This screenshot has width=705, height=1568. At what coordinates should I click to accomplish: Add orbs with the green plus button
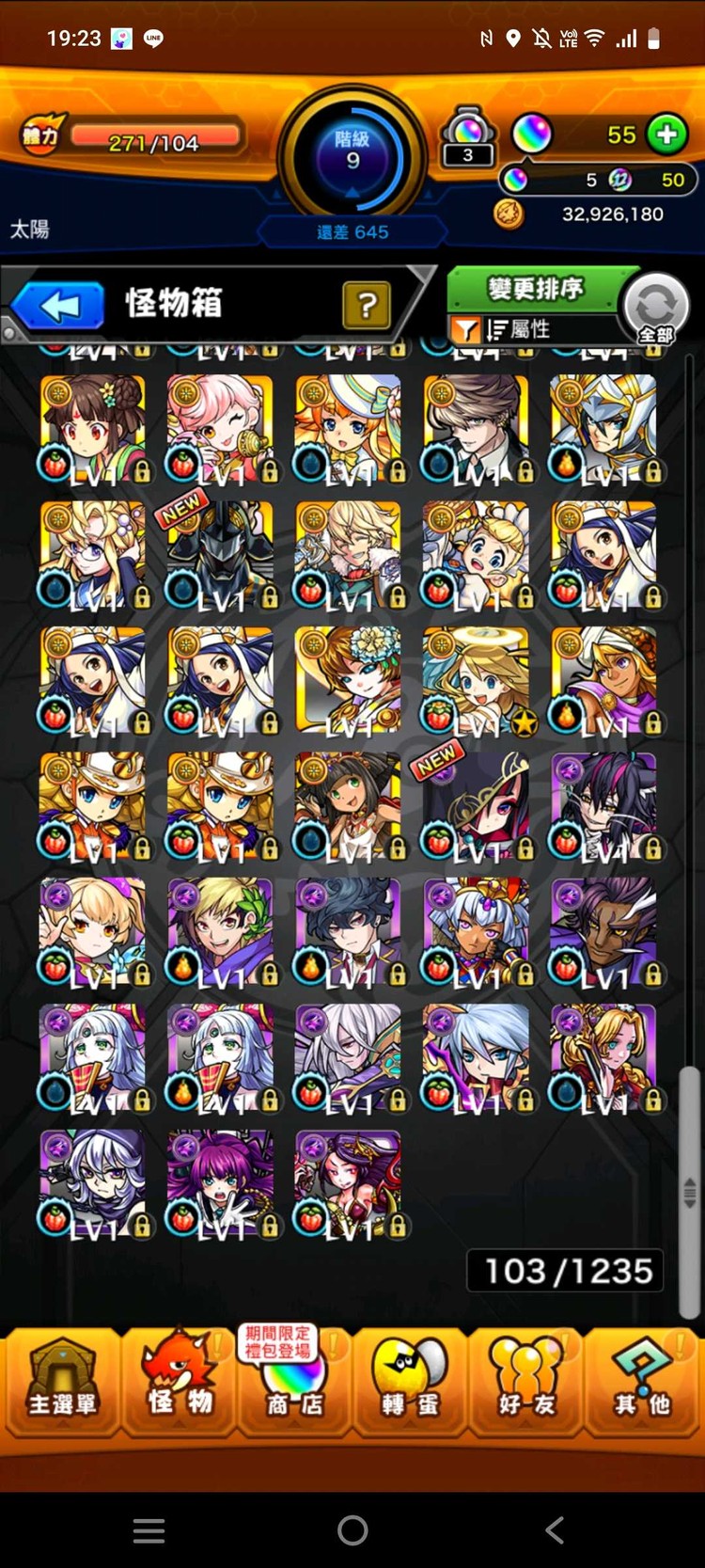(x=667, y=135)
